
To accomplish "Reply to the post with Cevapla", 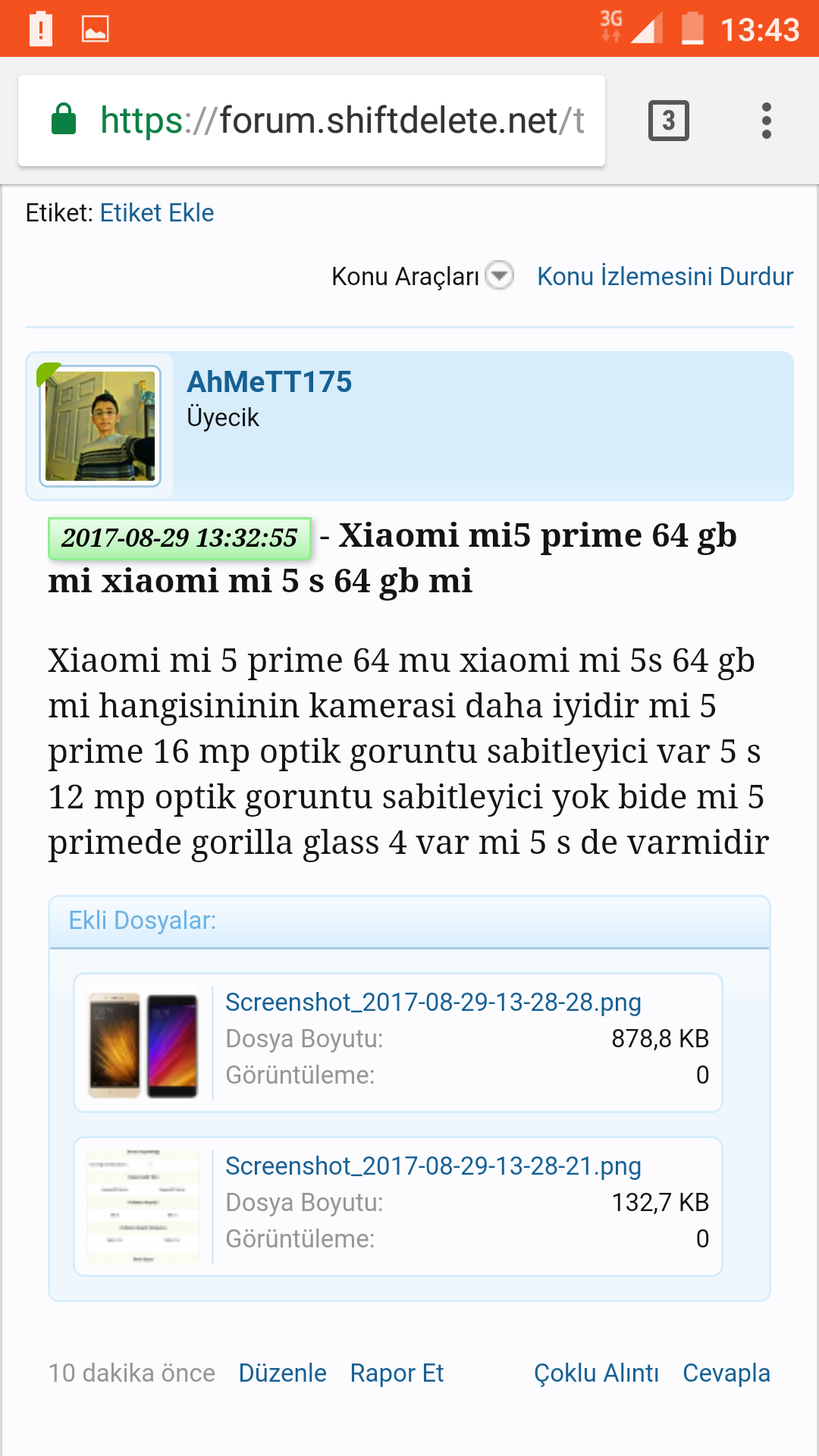I will tap(726, 1373).
